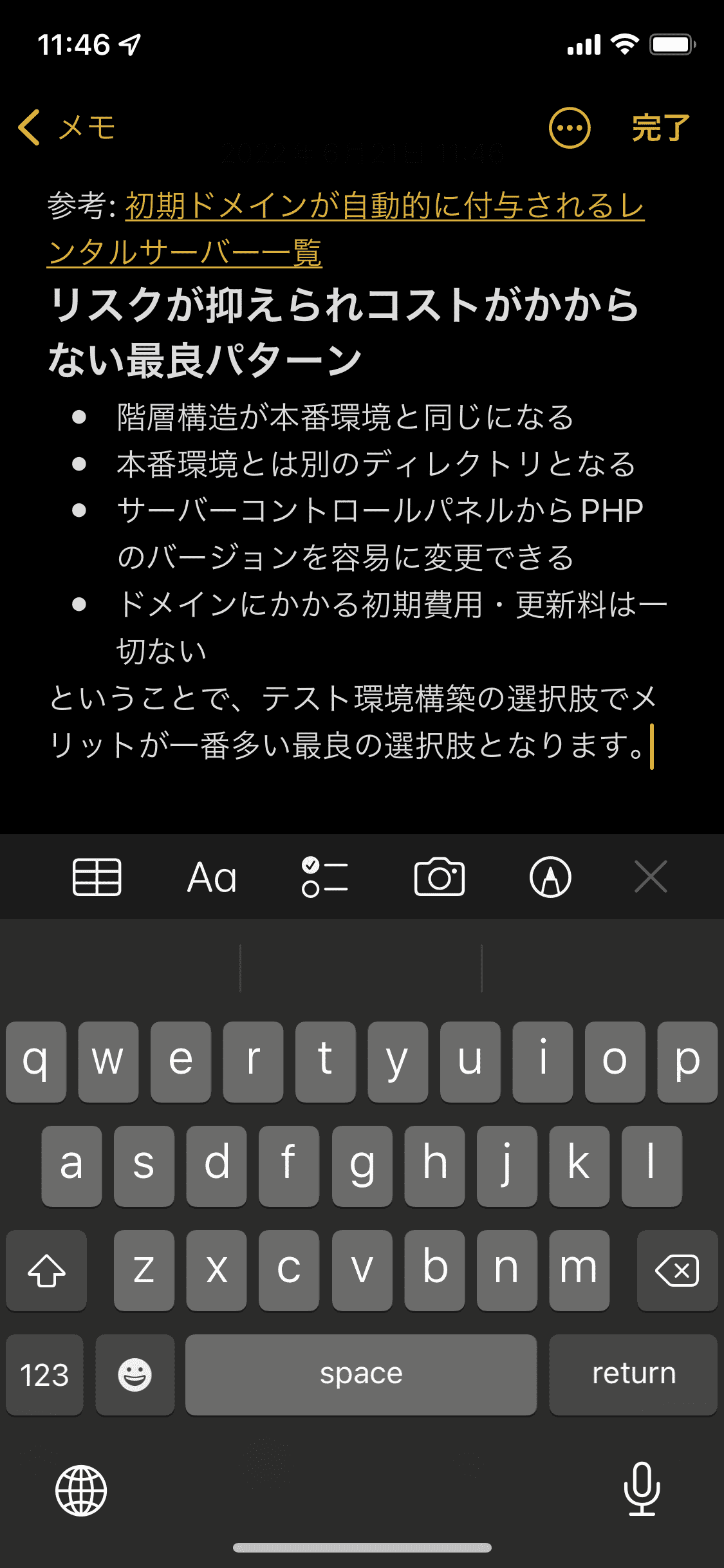Open the emoji keyboard
724x1568 pixels.
click(135, 1375)
